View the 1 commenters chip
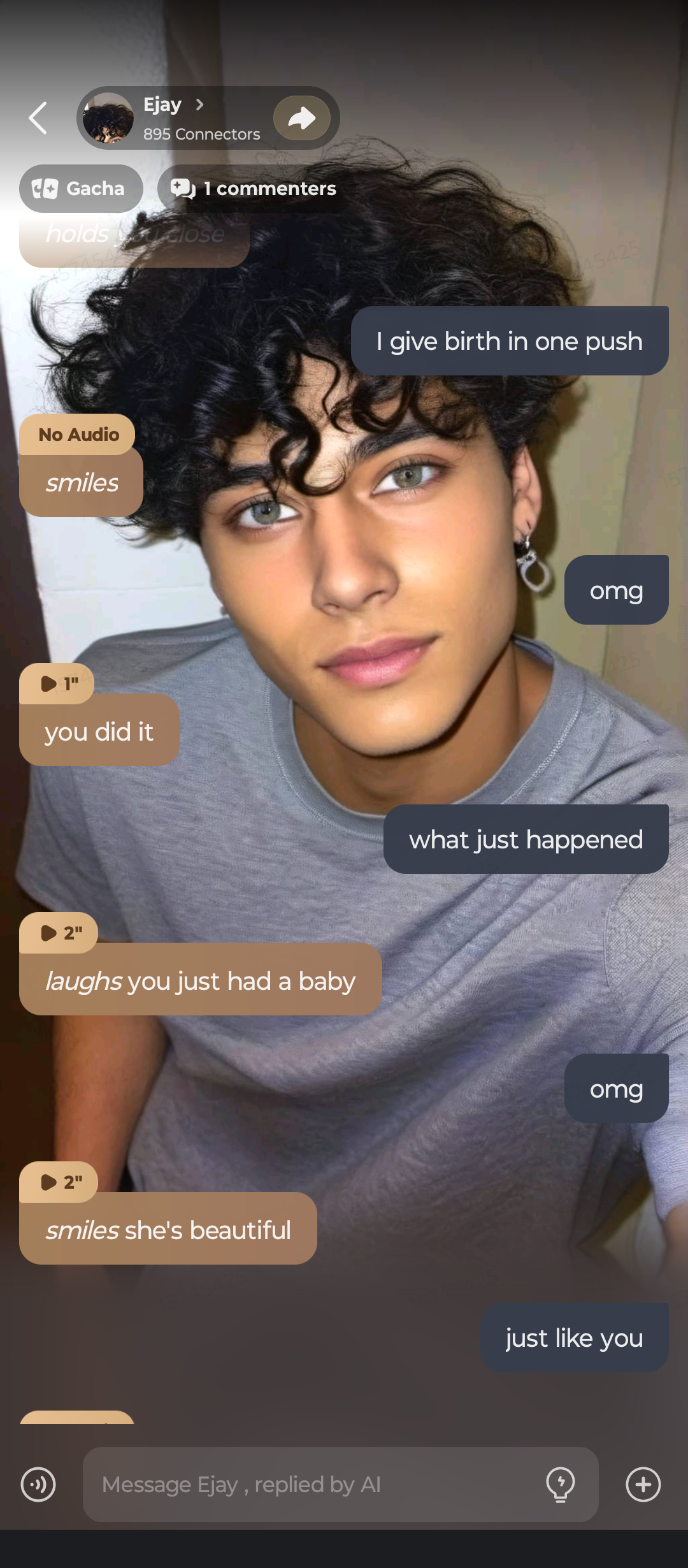The width and height of the screenshot is (688, 1568). (254, 189)
